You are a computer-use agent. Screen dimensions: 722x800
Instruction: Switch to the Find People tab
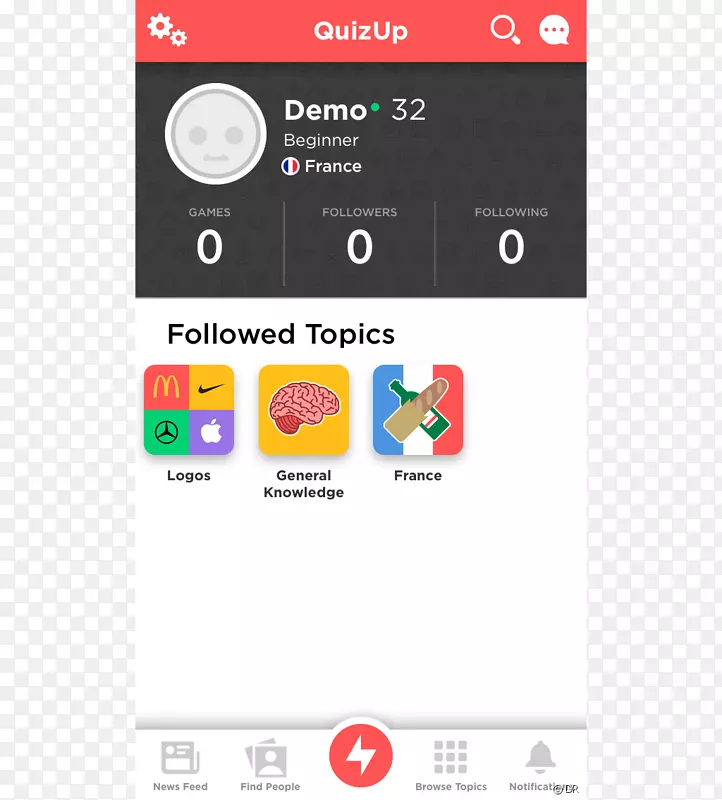tap(270, 765)
